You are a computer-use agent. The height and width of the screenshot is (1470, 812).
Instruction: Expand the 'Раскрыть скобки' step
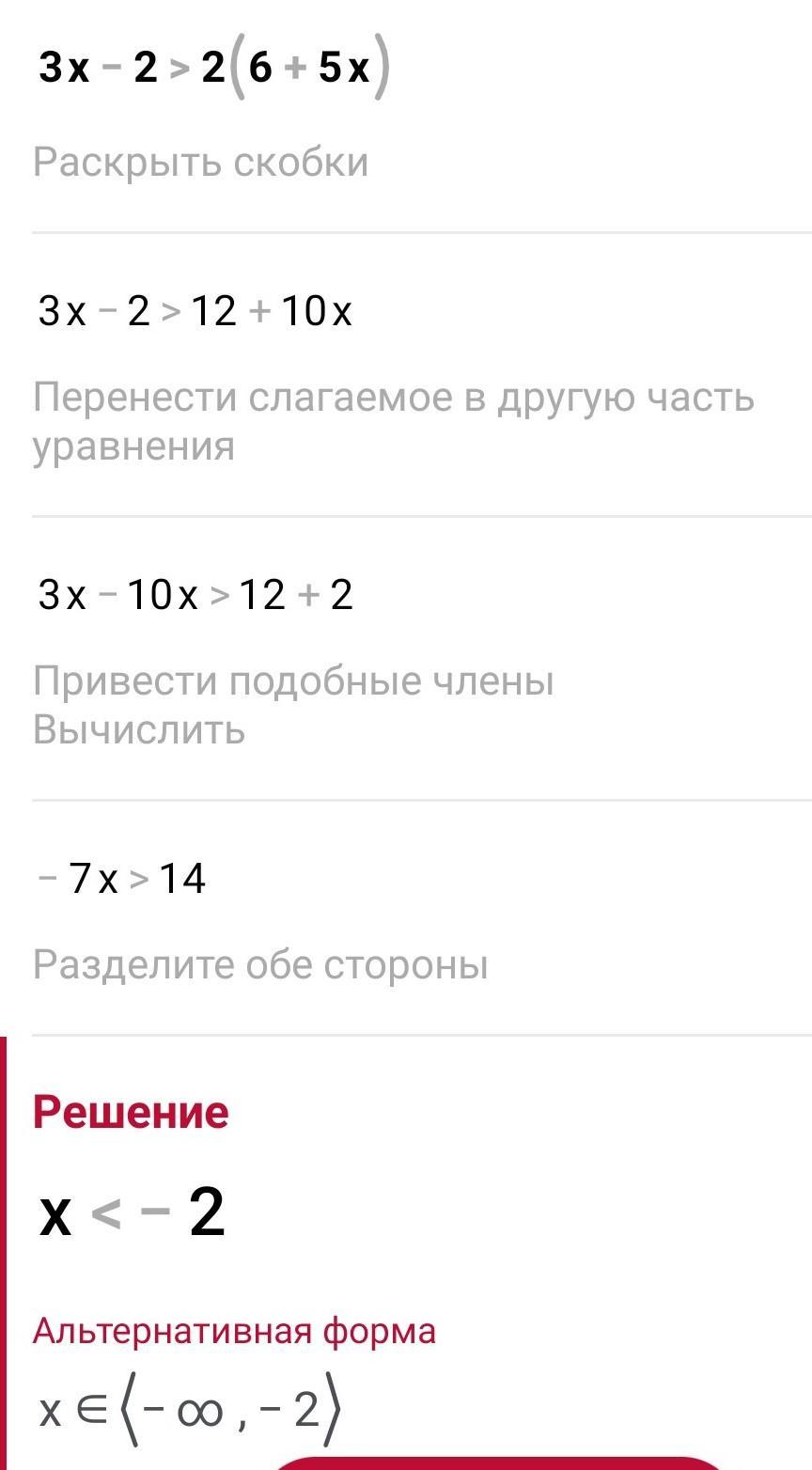click(200, 163)
